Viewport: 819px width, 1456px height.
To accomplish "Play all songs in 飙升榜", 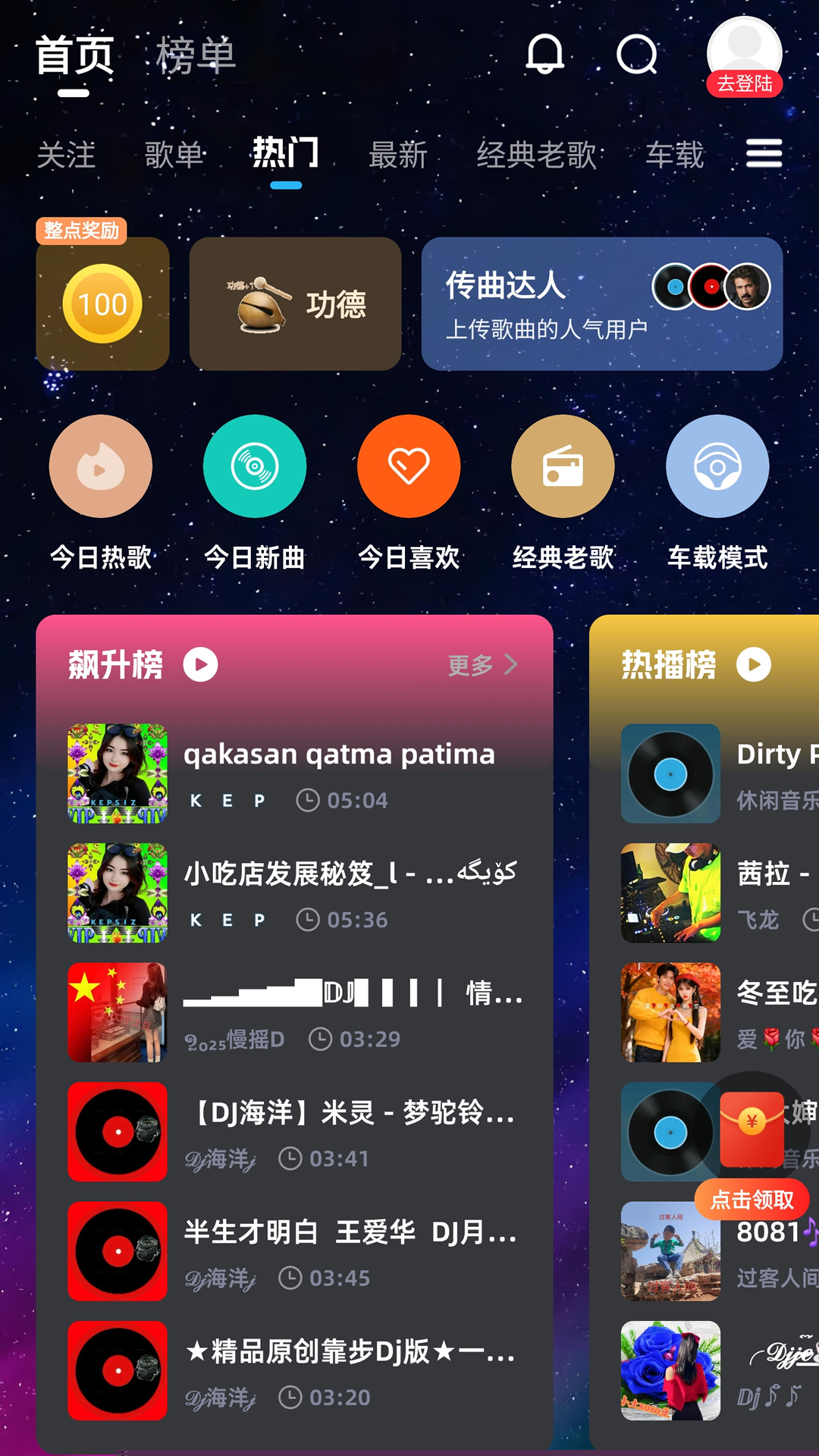I will [x=201, y=665].
